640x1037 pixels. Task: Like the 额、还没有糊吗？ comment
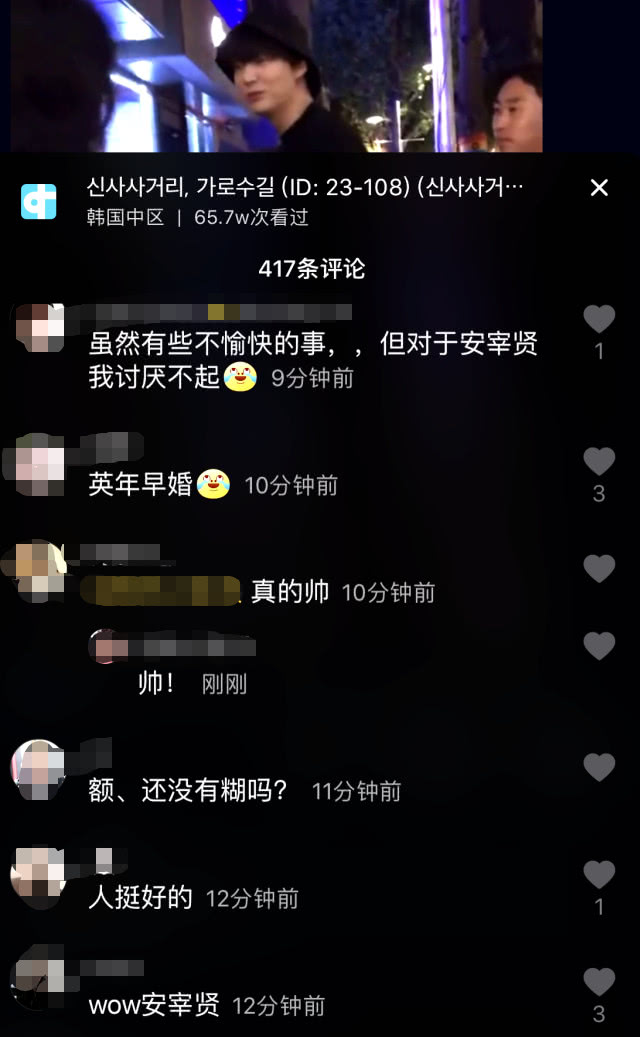point(599,768)
